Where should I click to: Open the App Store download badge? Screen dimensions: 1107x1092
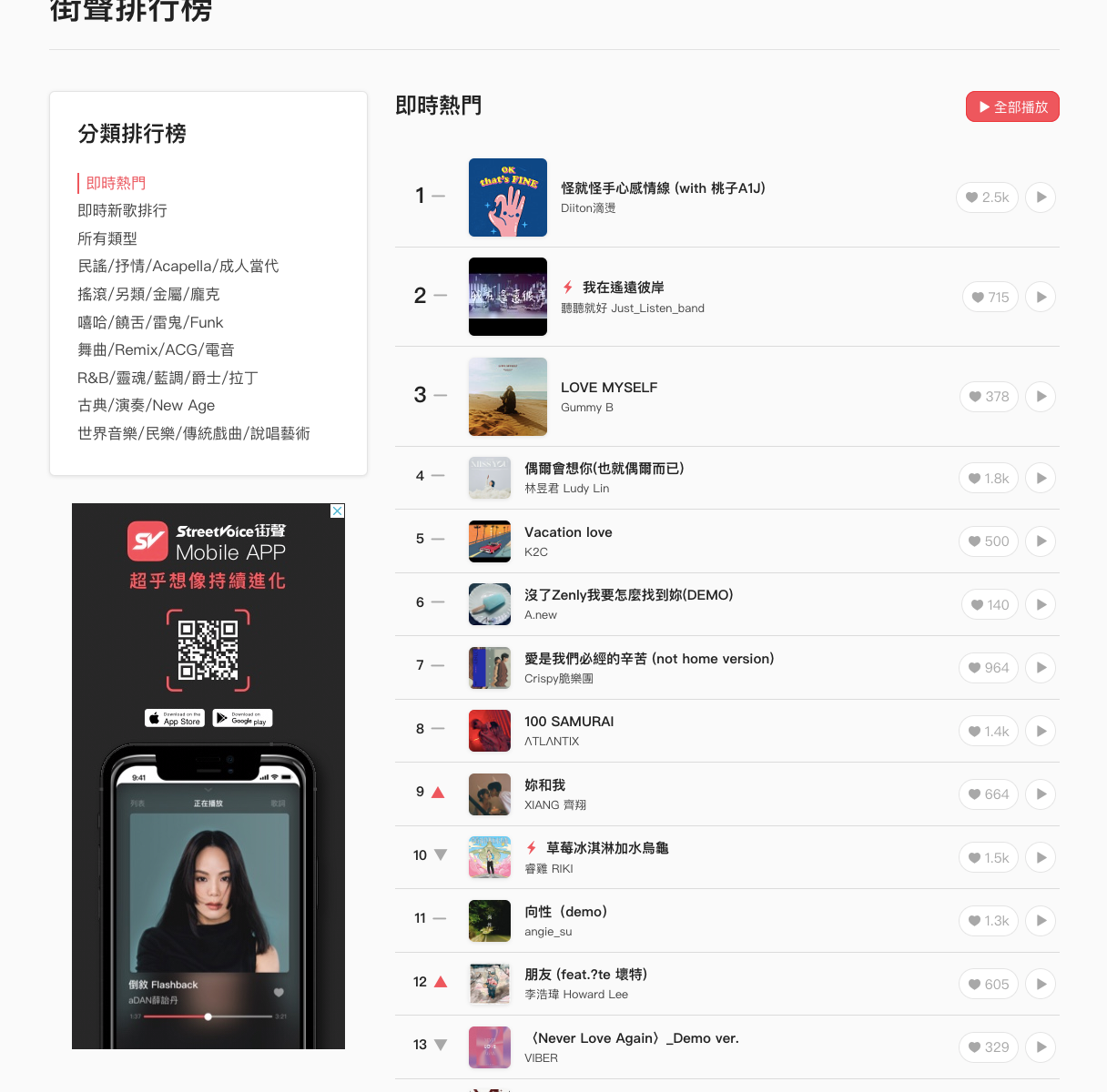click(x=175, y=718)
